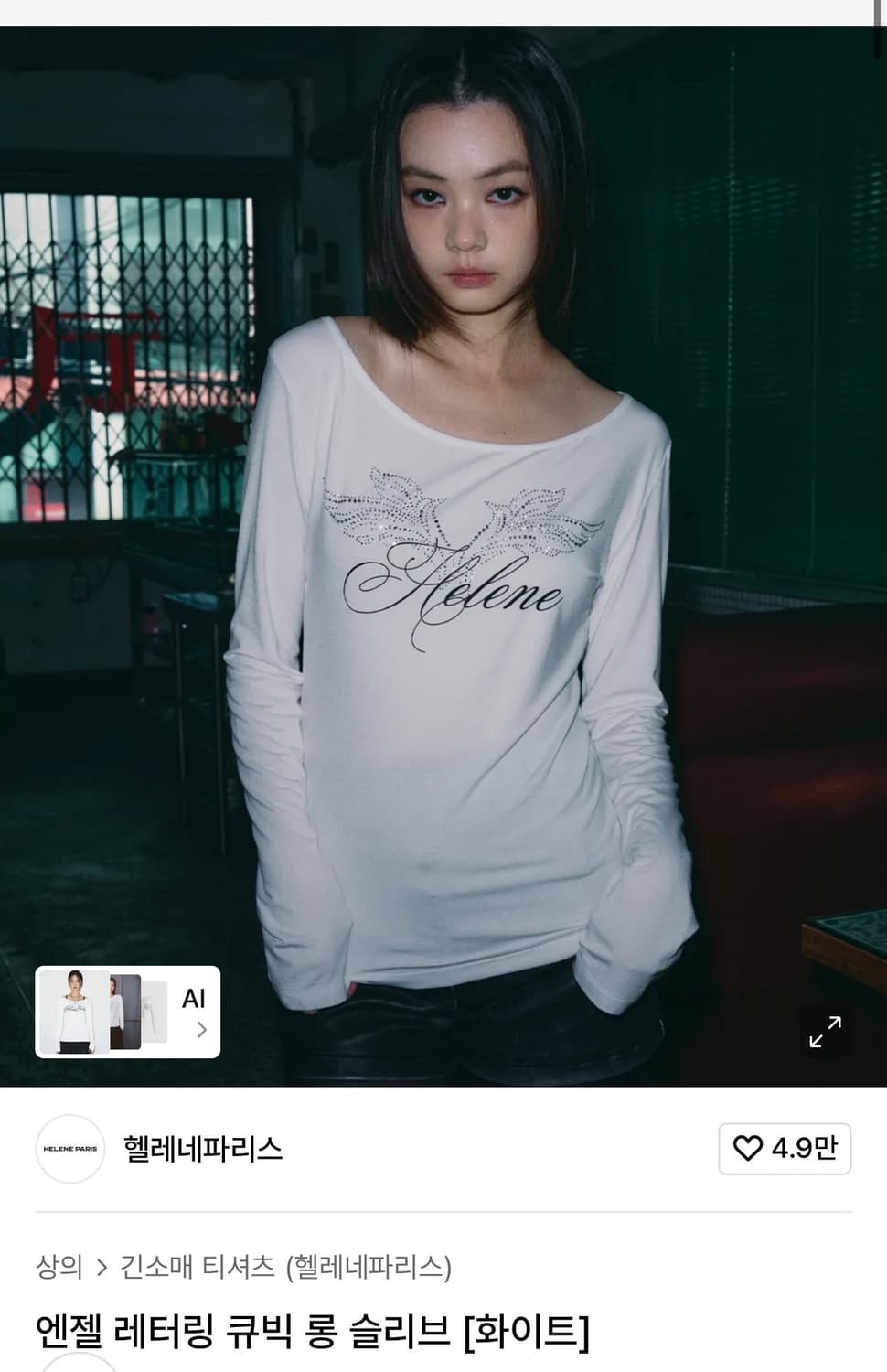This screenshot has width=887, height=1372.
Task: Like the item via the 4.9만 heart button
Action: pos(784,1150)
